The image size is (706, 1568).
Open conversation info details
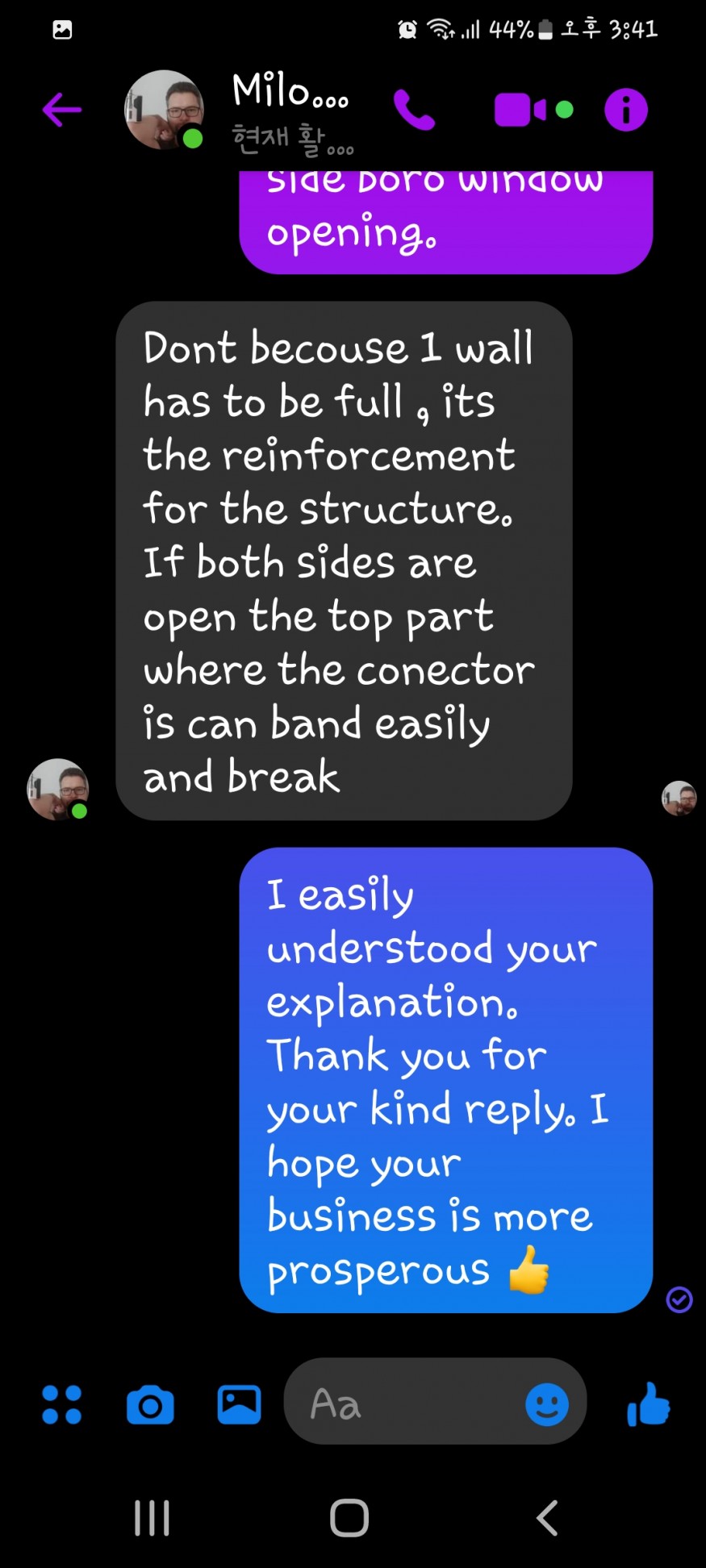[625, 110]
